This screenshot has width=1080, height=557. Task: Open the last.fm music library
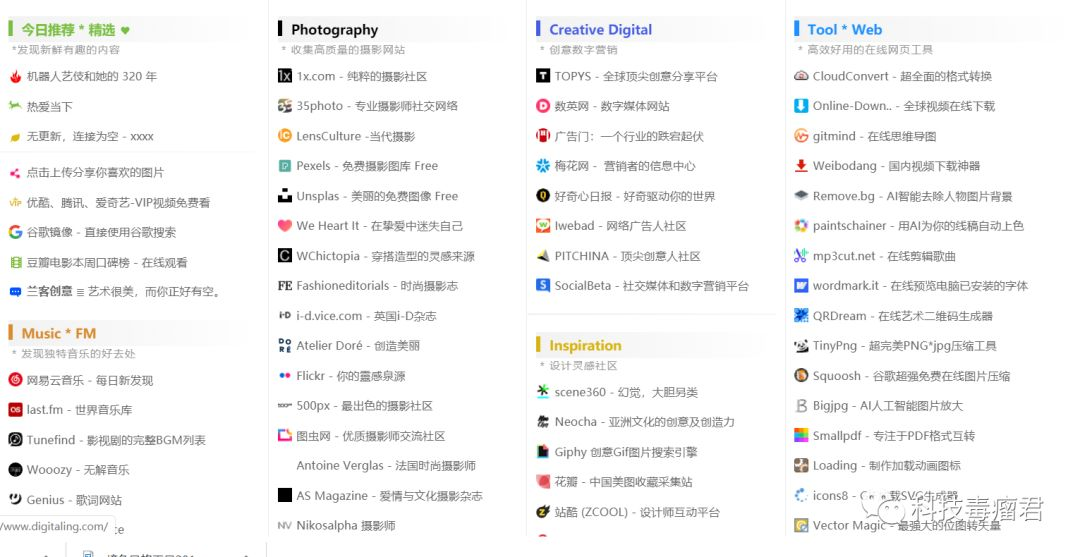point(79,410)
